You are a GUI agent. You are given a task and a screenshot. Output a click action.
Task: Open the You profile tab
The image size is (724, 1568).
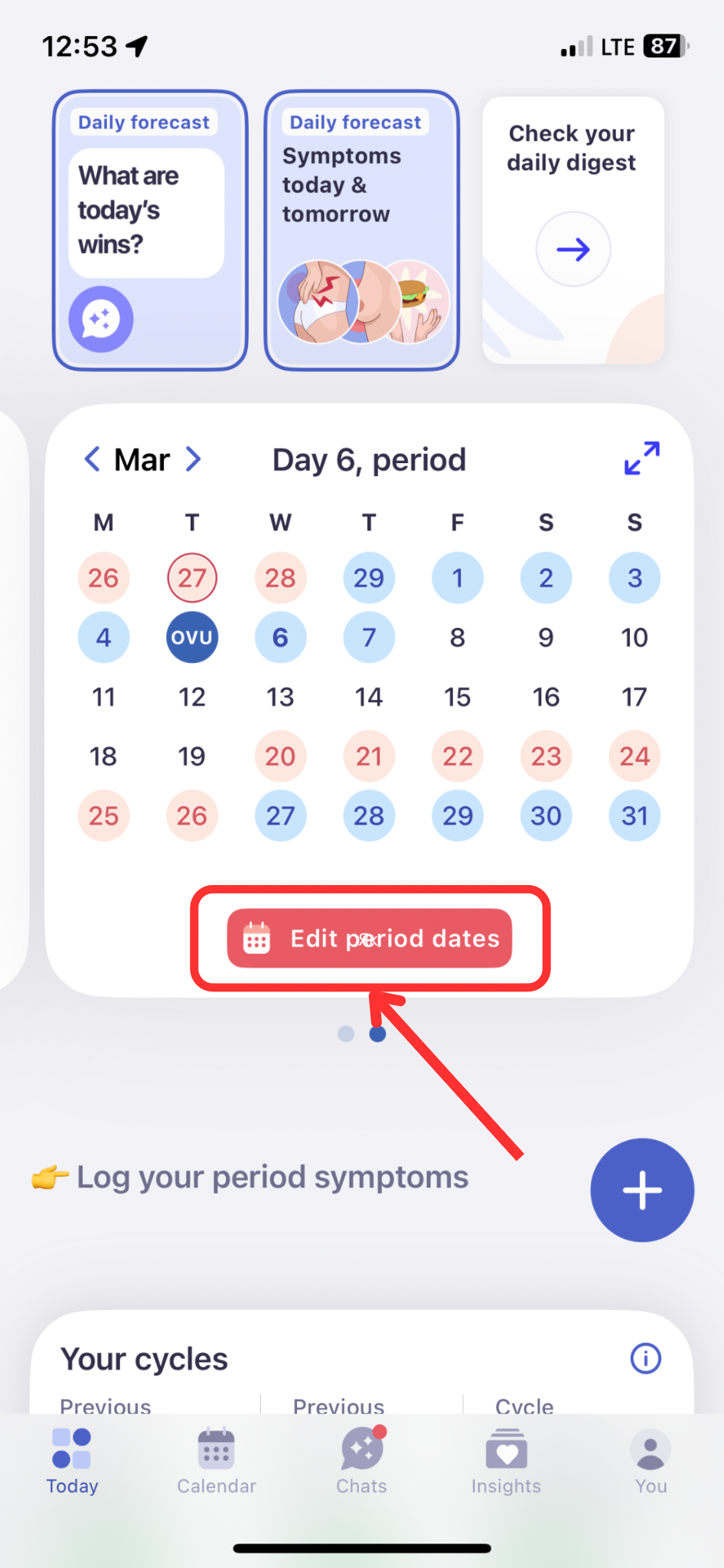click(x=651, y=1461)
